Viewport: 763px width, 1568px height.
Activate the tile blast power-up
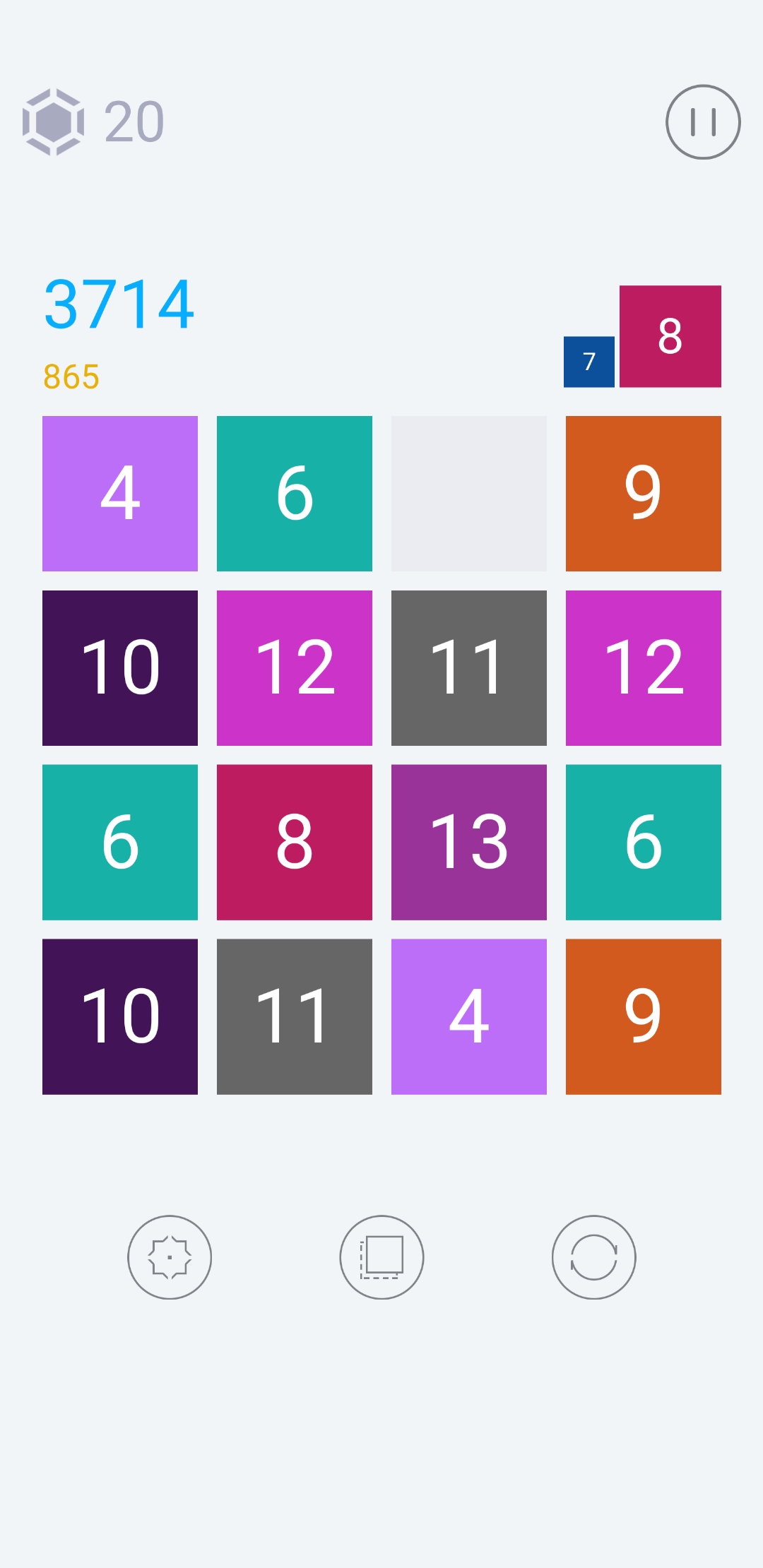point(170,1257)
